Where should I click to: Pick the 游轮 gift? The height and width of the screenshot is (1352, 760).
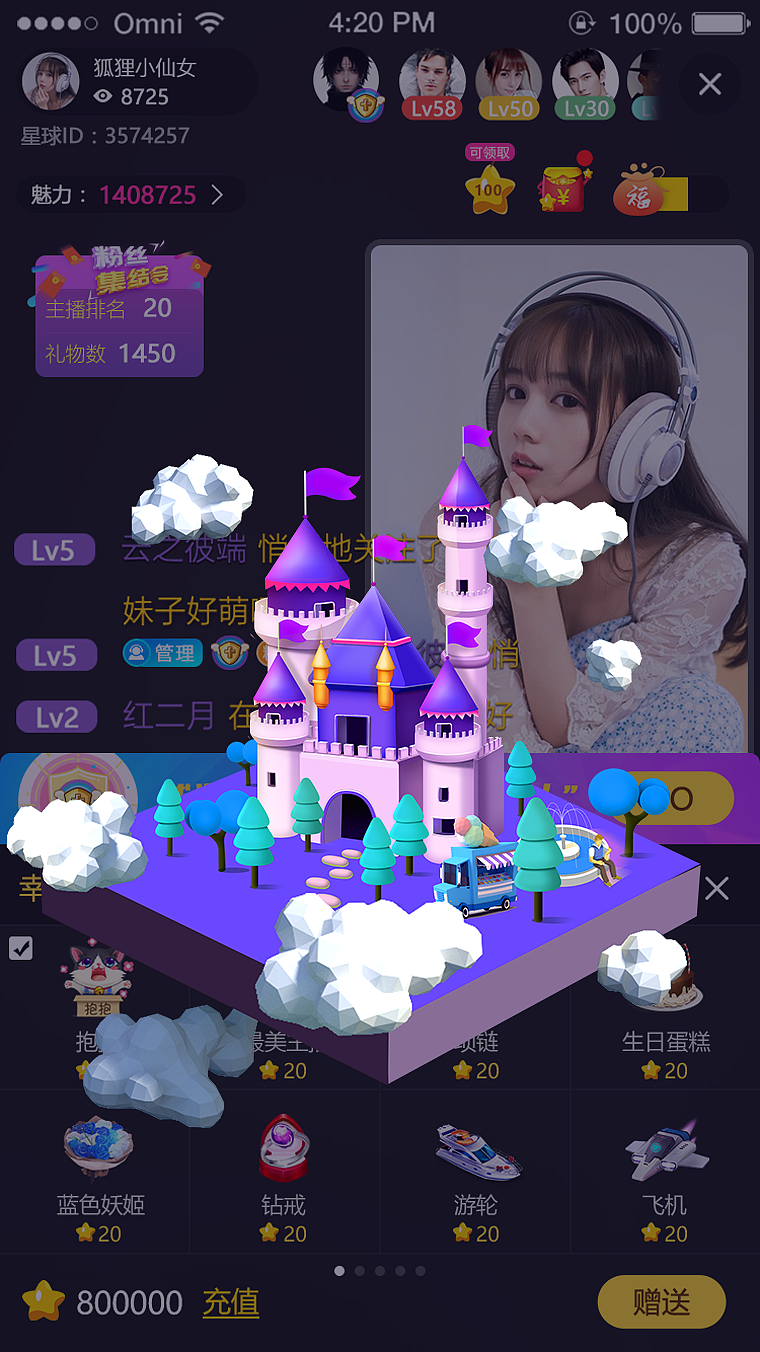[x=475, y=1172]
